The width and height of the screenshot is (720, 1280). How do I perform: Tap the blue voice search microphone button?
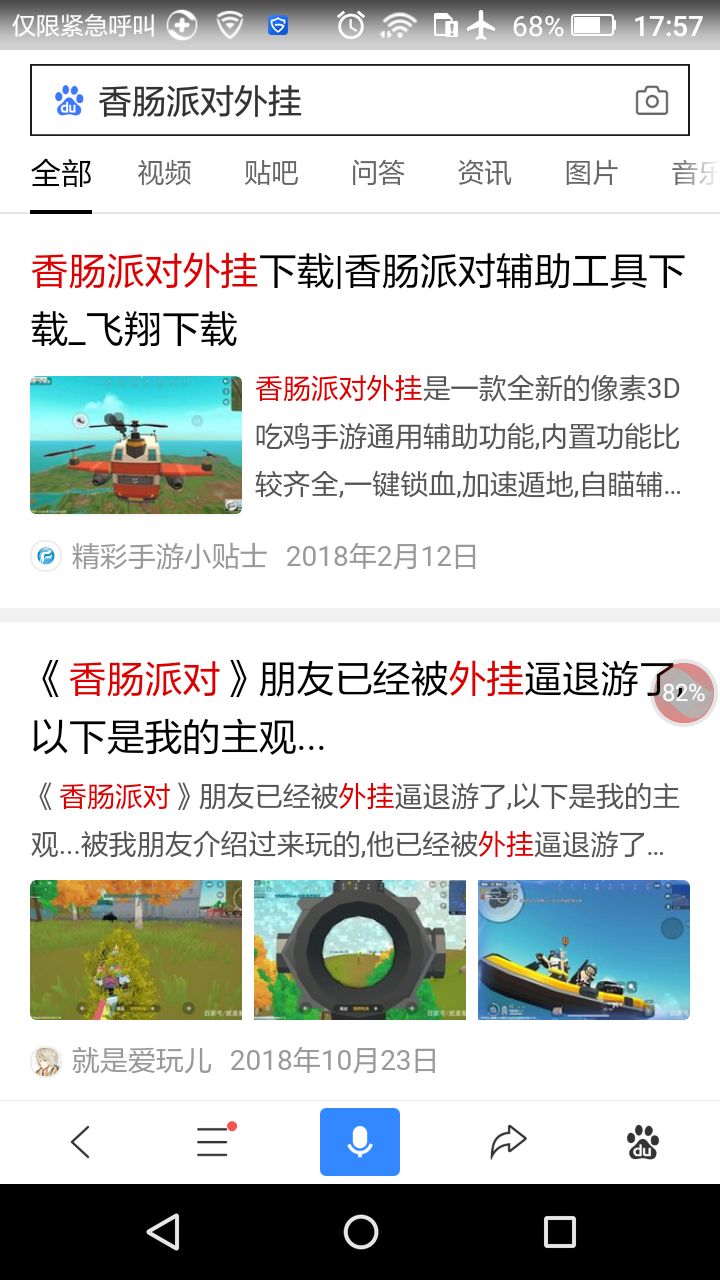coord(359,1141)
